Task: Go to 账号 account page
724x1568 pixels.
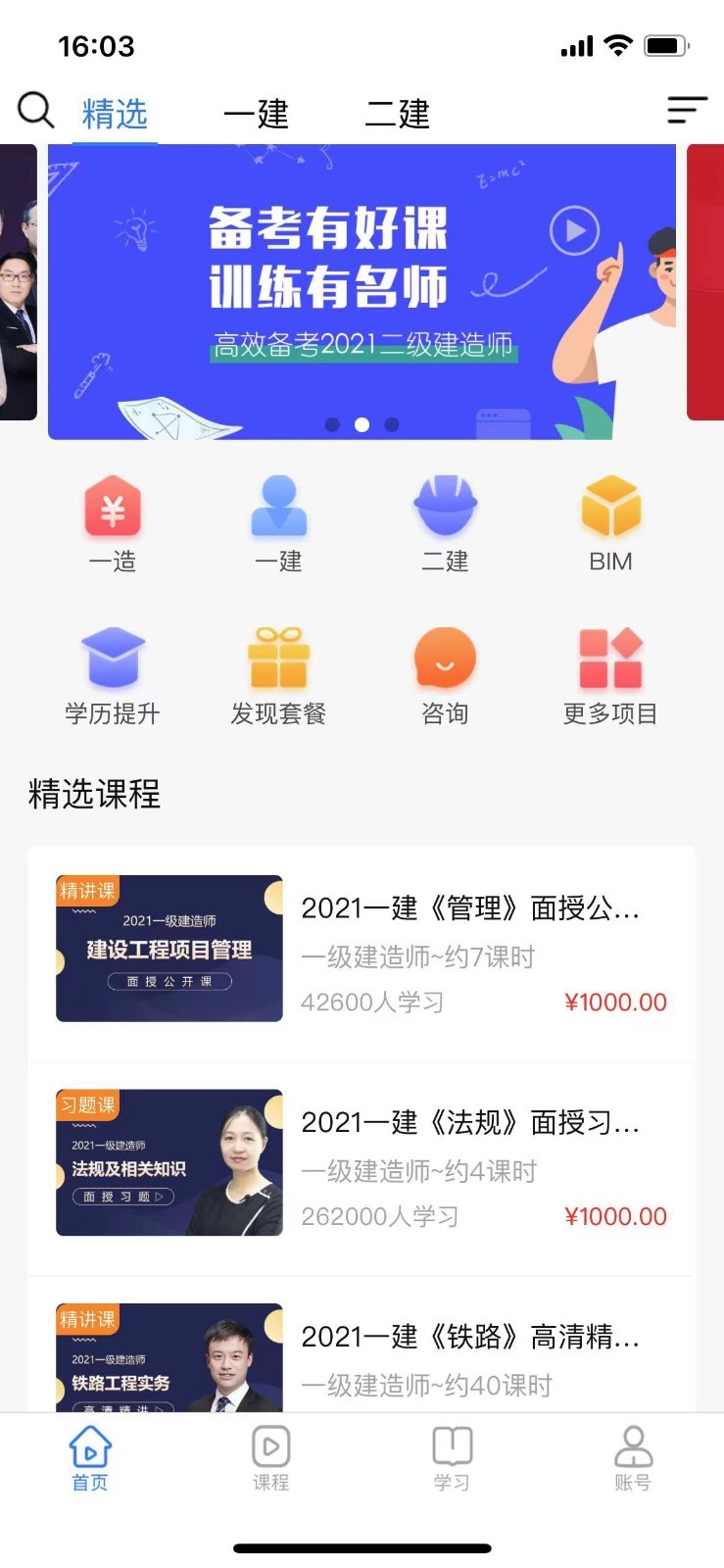Action: click(632, 1457)
